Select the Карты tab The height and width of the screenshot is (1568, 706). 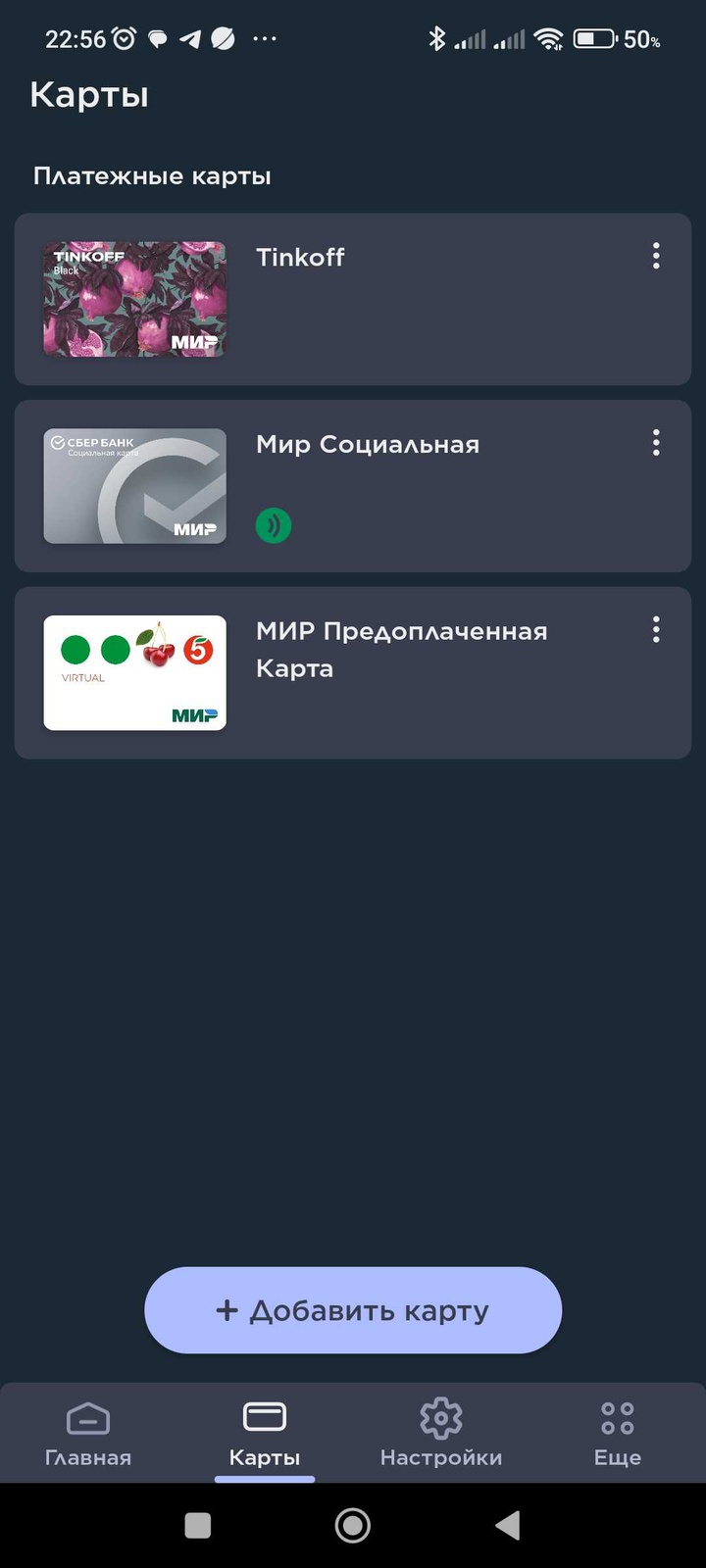265,1432
